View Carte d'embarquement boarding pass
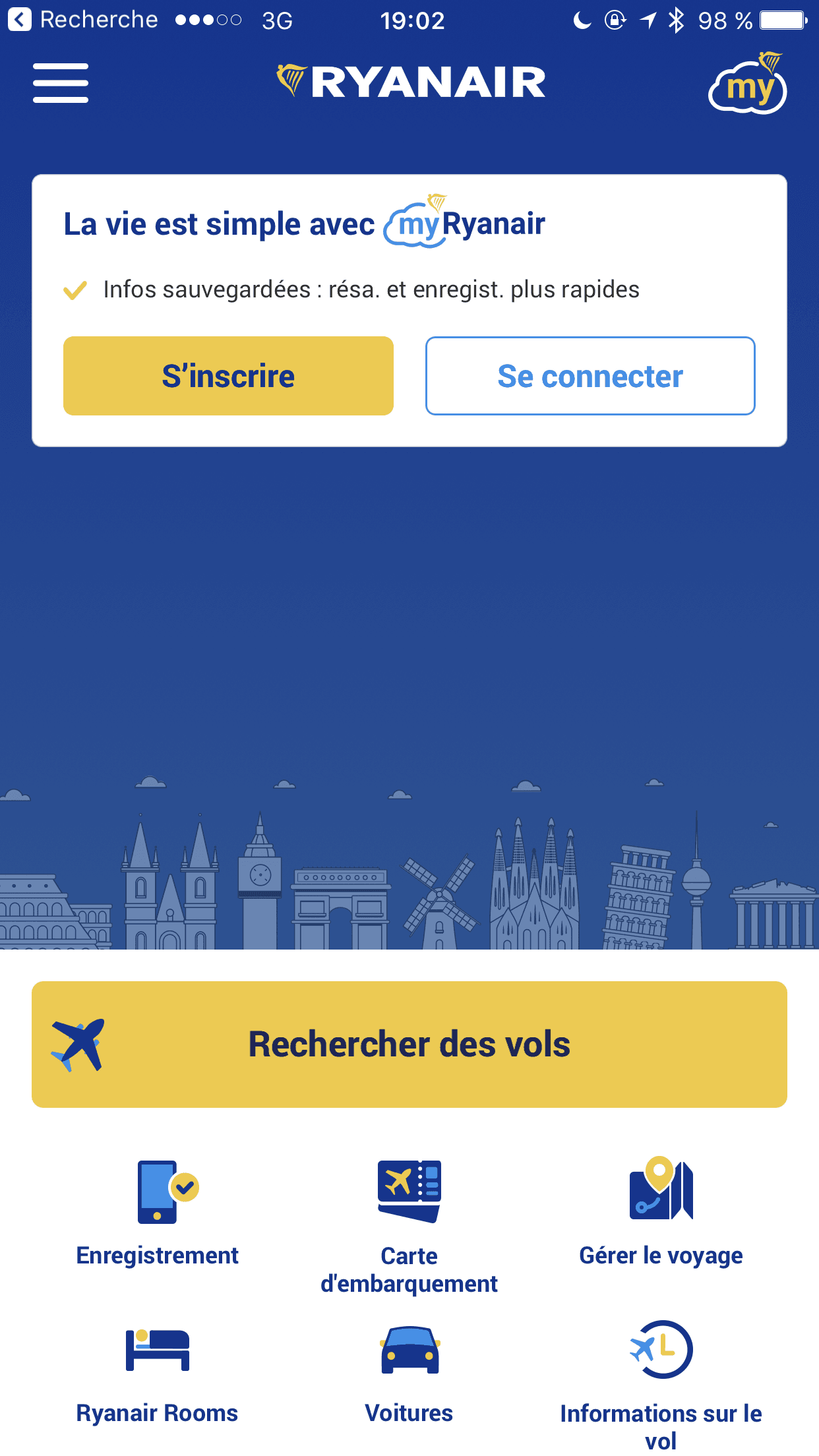 [409, 1227]
